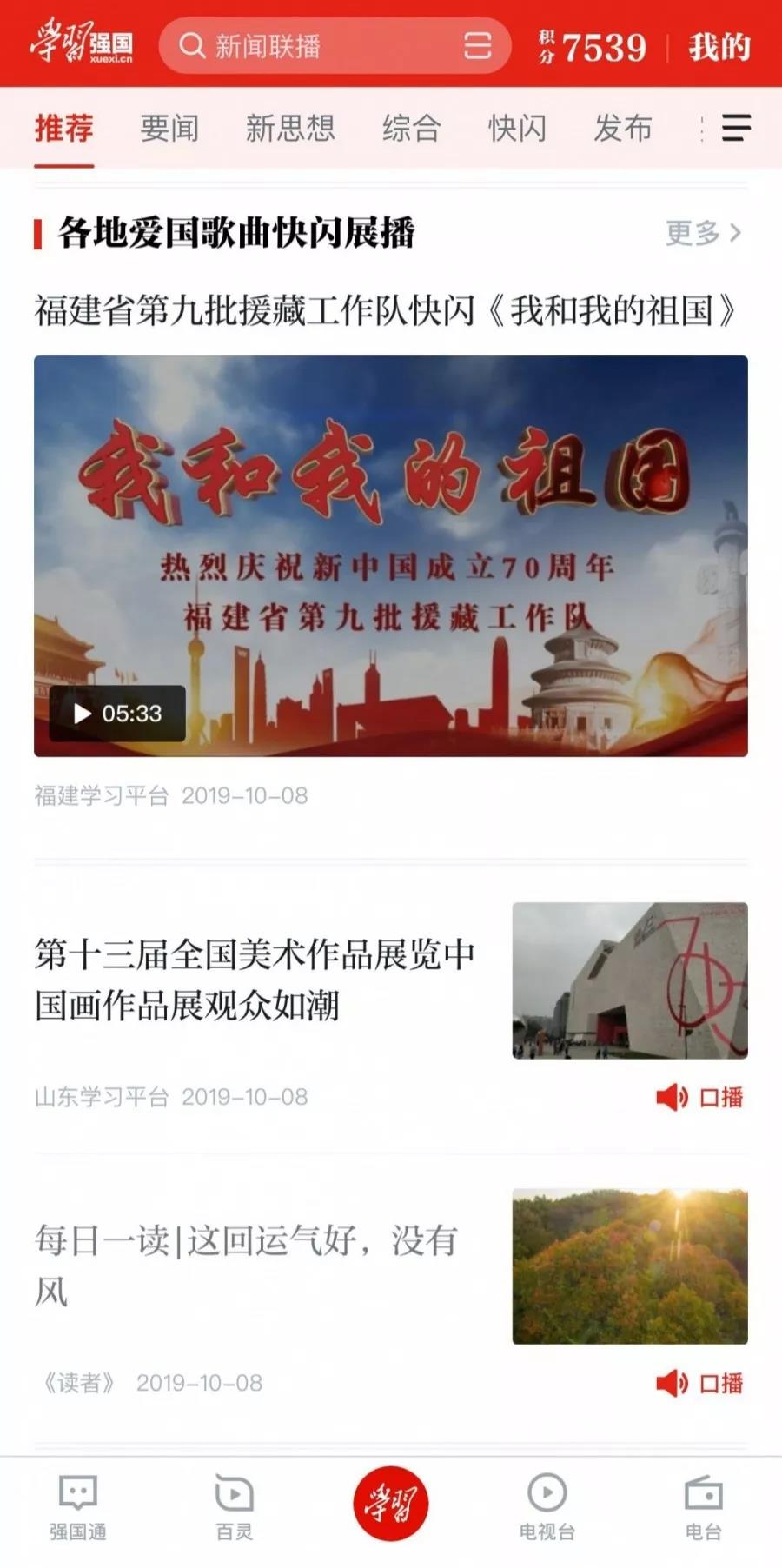Go to the 快闪 tab

click(x=517, y=129)
